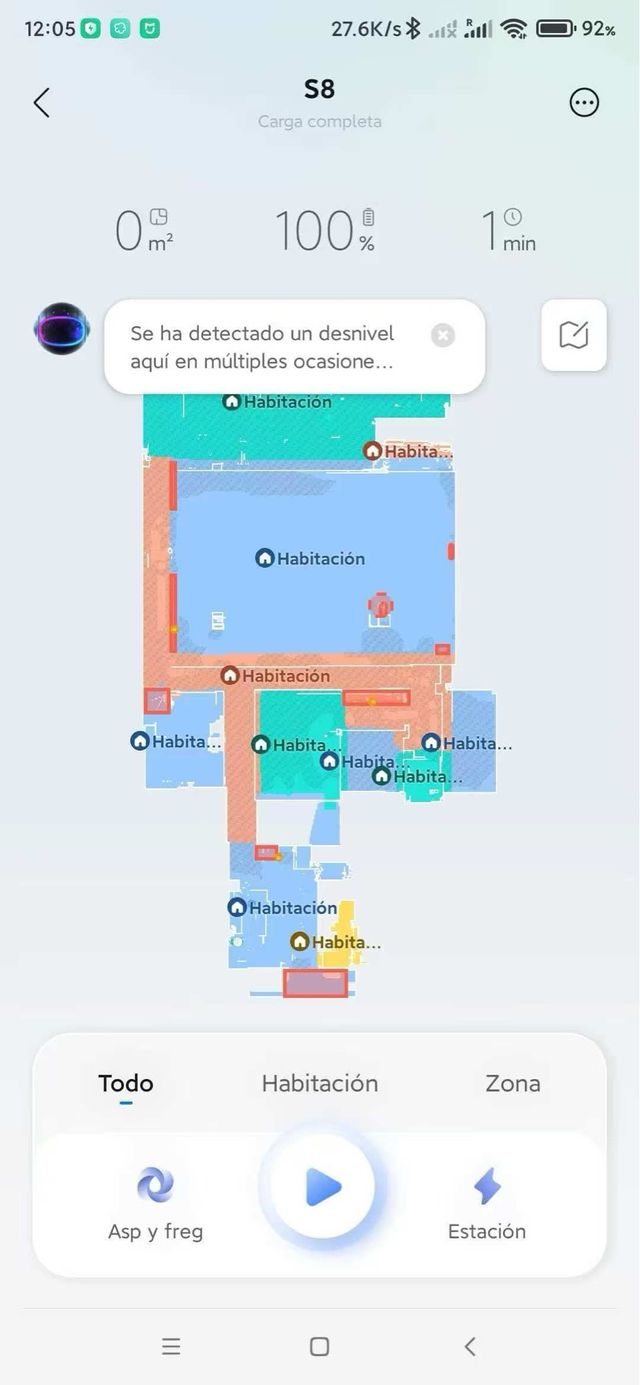The image size is (640, 1385).
Task: Open the system recent apps menu
Action: (x=171, y=1347)
